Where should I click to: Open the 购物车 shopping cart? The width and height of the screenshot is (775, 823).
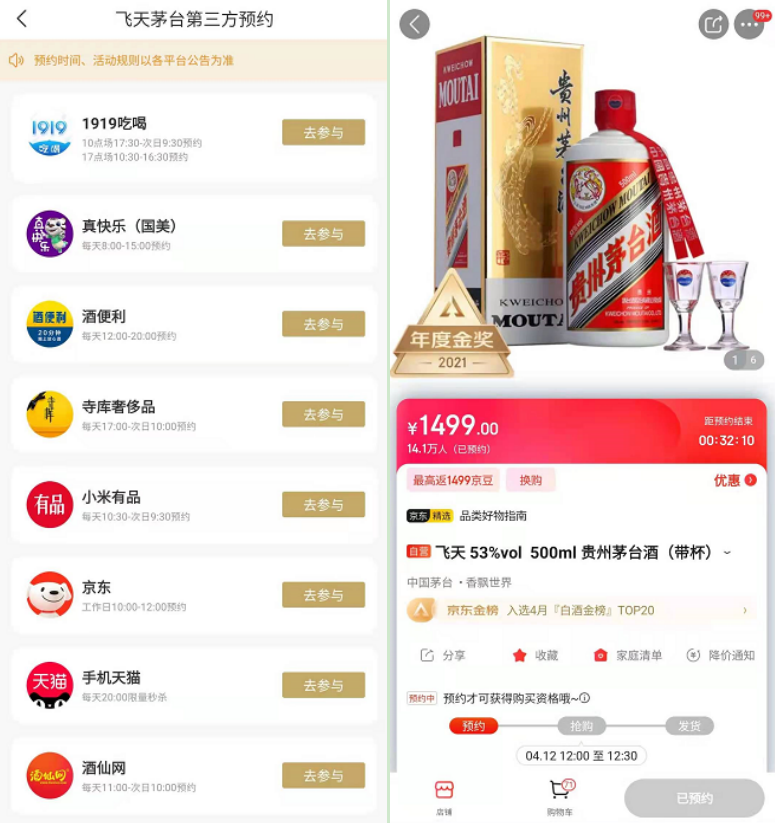pos(559,797)
